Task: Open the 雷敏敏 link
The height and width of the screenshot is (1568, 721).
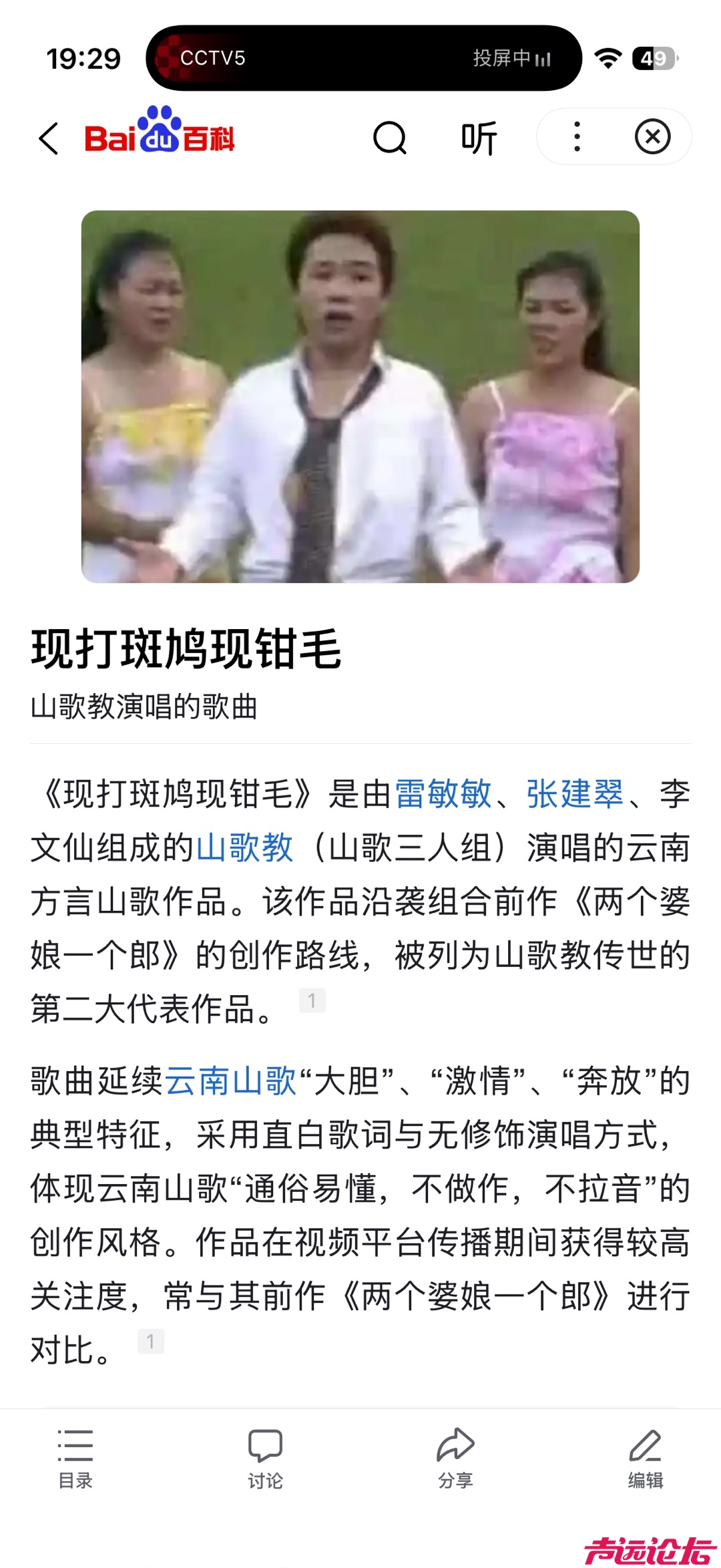Action: pos(443,794)
